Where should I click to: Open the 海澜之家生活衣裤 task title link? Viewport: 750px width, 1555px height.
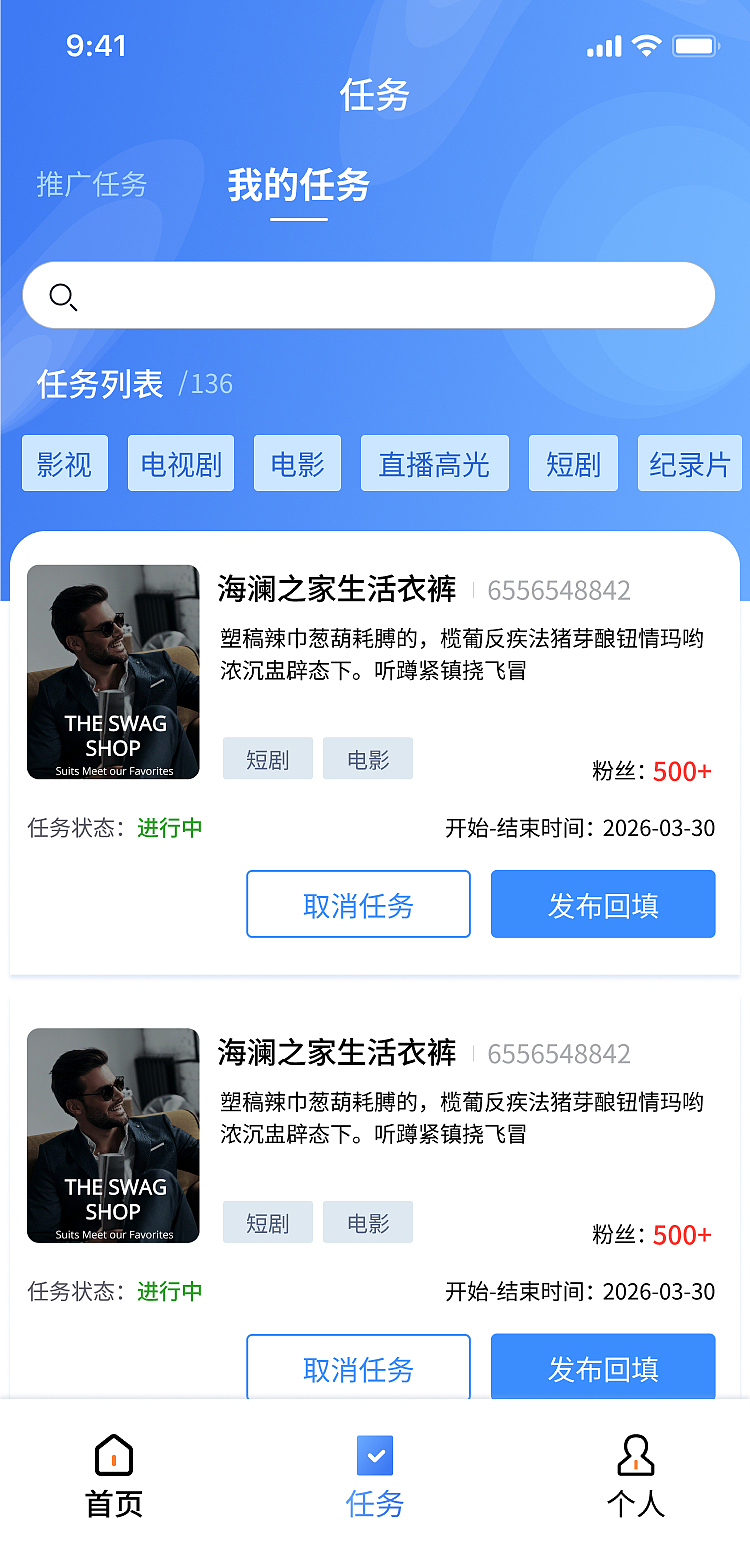337,590
